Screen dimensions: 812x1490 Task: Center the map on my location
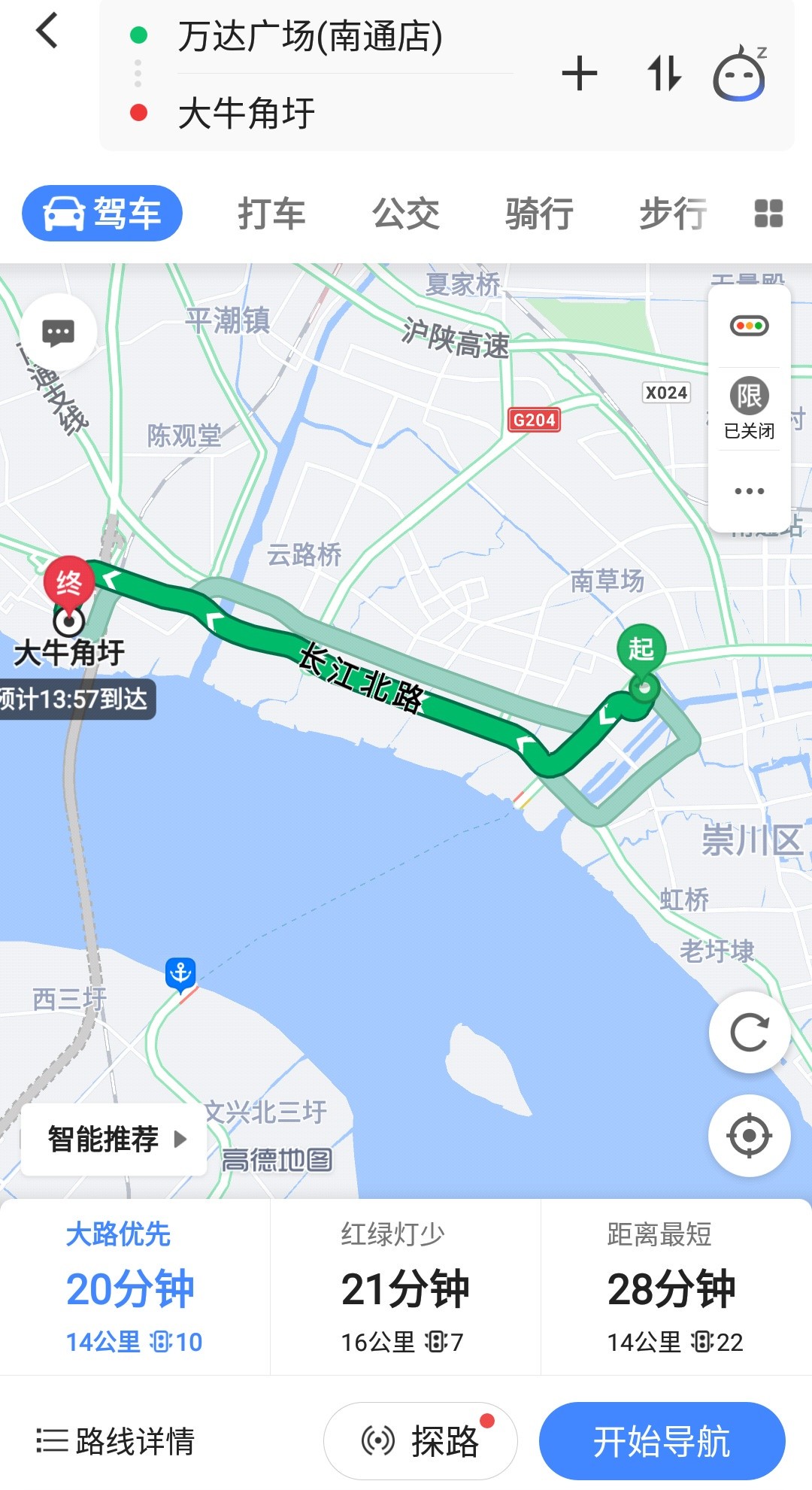click(749, 1136)
